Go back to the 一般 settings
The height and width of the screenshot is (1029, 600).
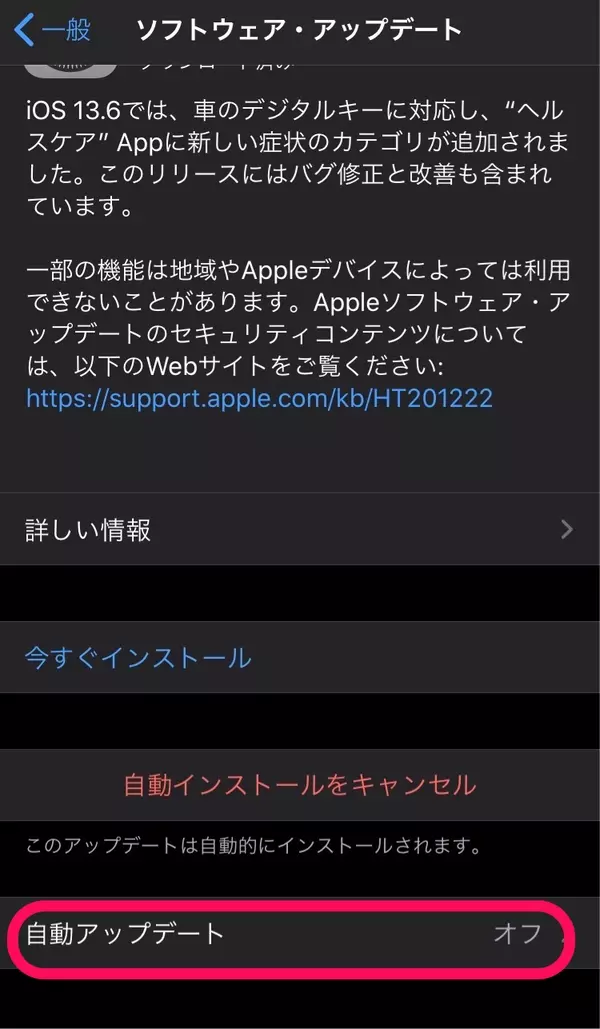pos(54,30)
